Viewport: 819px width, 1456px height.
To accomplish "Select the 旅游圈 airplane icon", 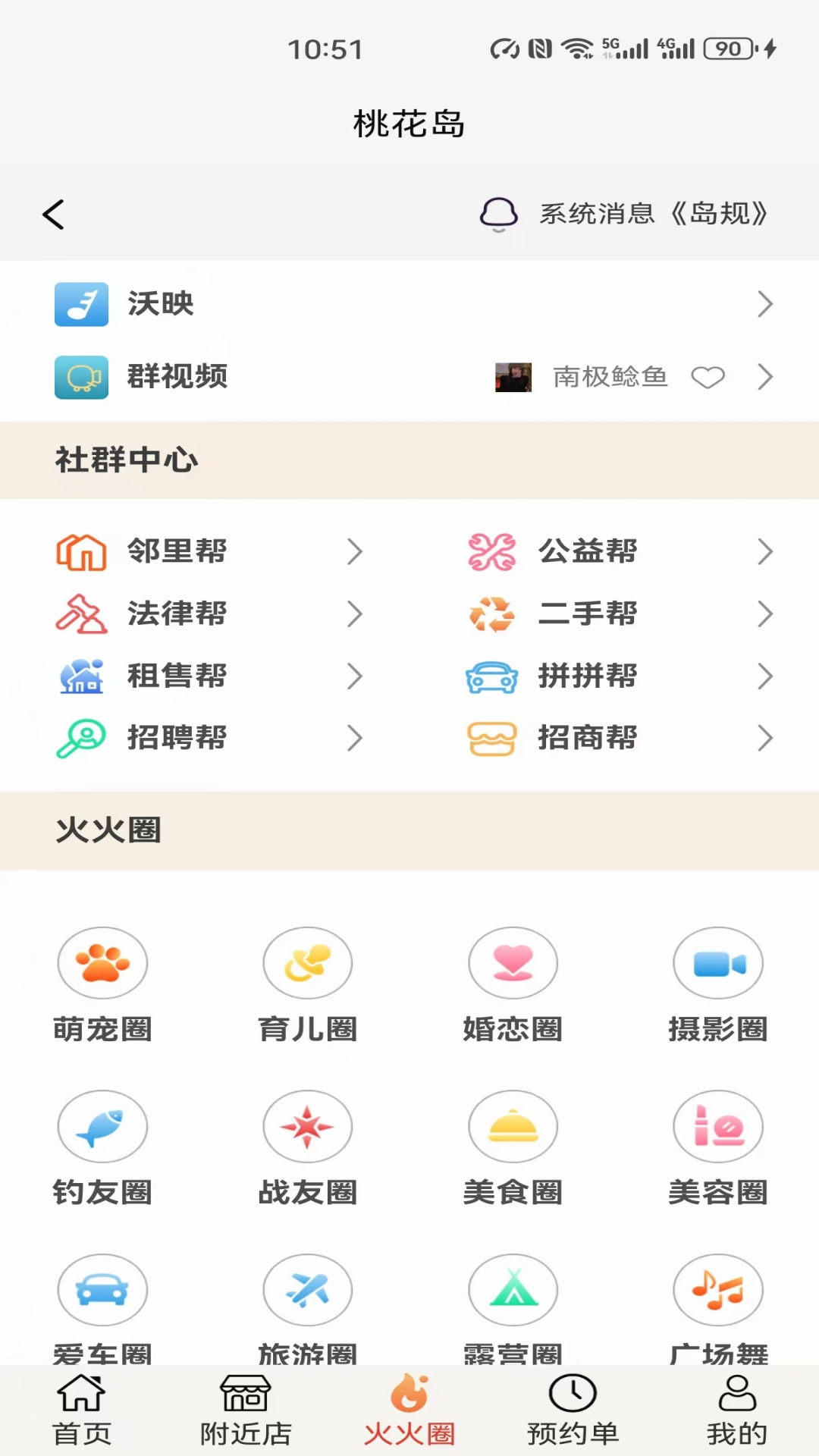I will [307, 1290].
